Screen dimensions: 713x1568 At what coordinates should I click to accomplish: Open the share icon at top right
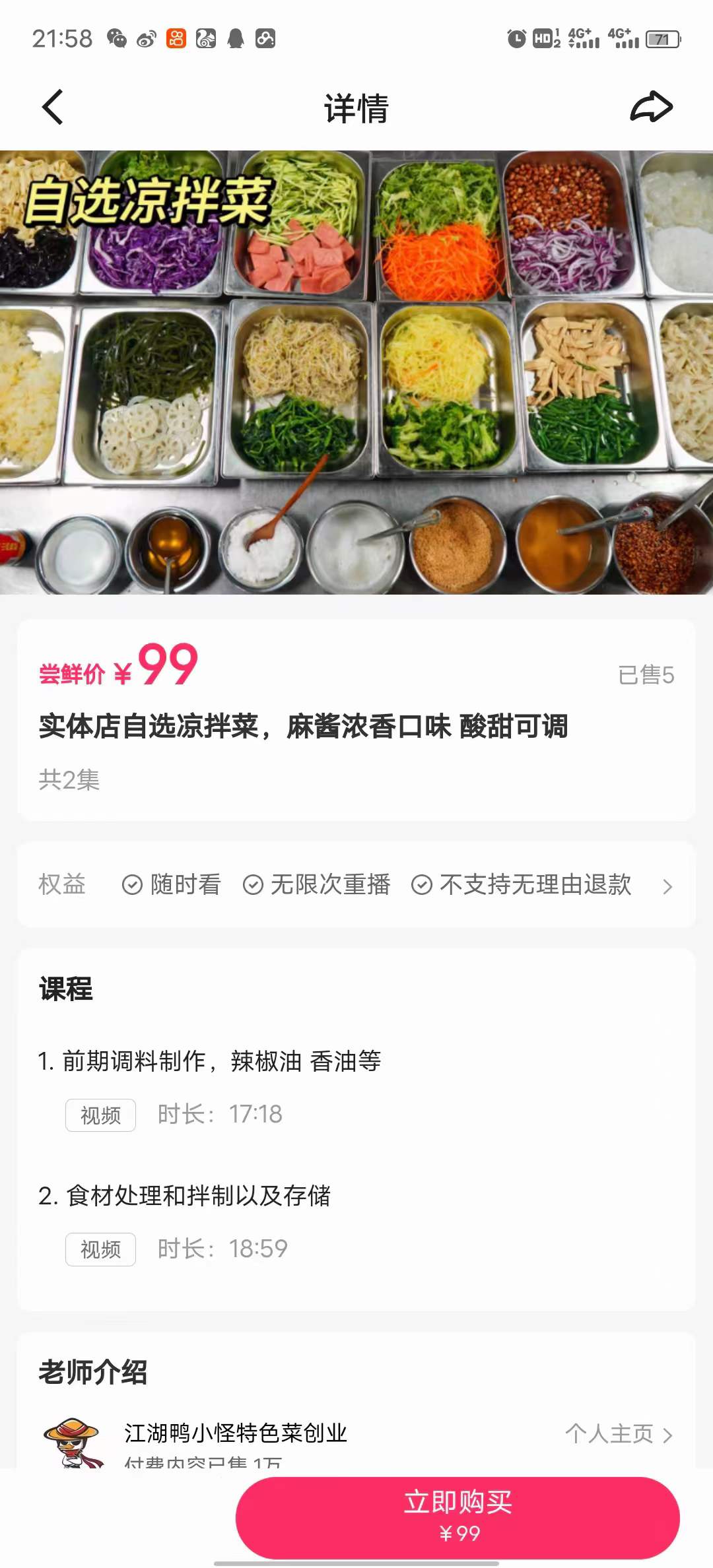[652, 108]
